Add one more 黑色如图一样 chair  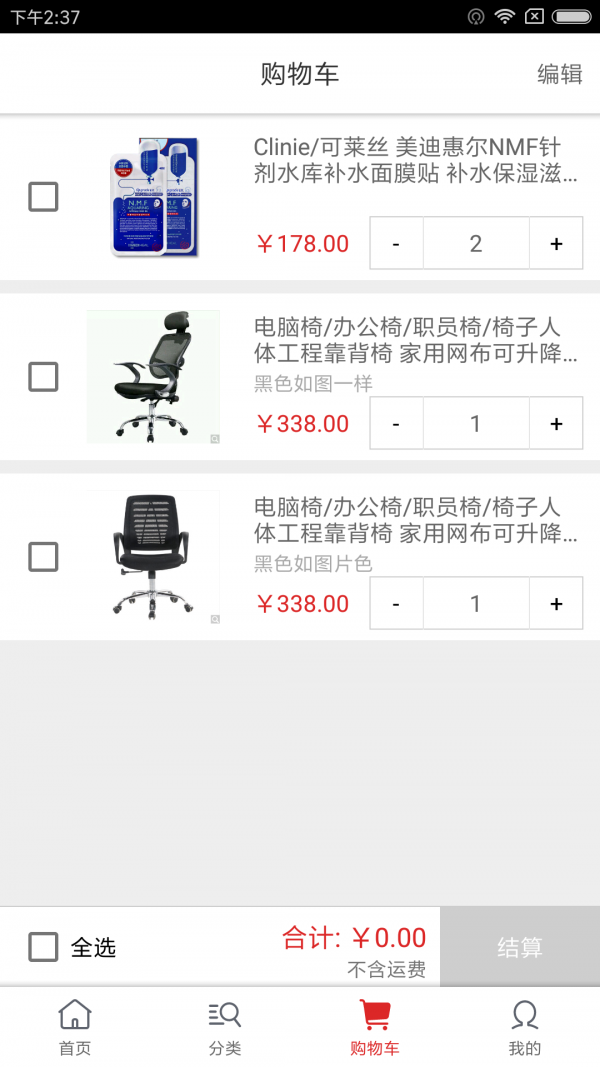tap(556, 423)
